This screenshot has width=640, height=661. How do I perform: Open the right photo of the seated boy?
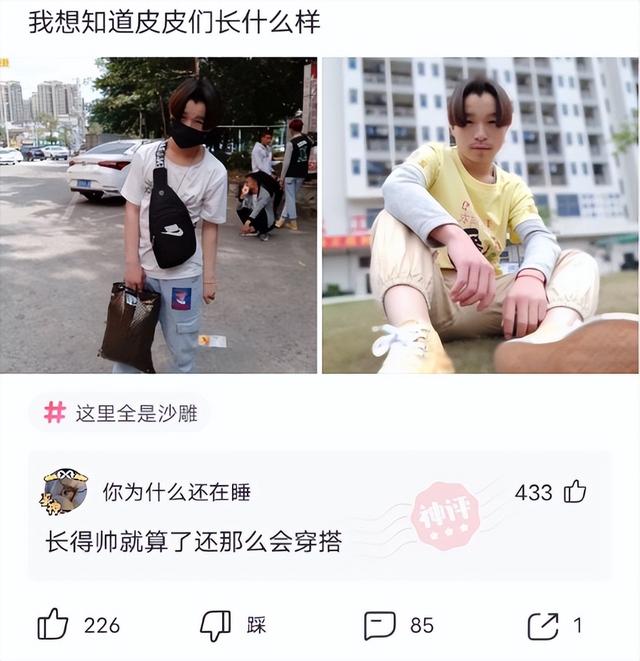point(480,215)
